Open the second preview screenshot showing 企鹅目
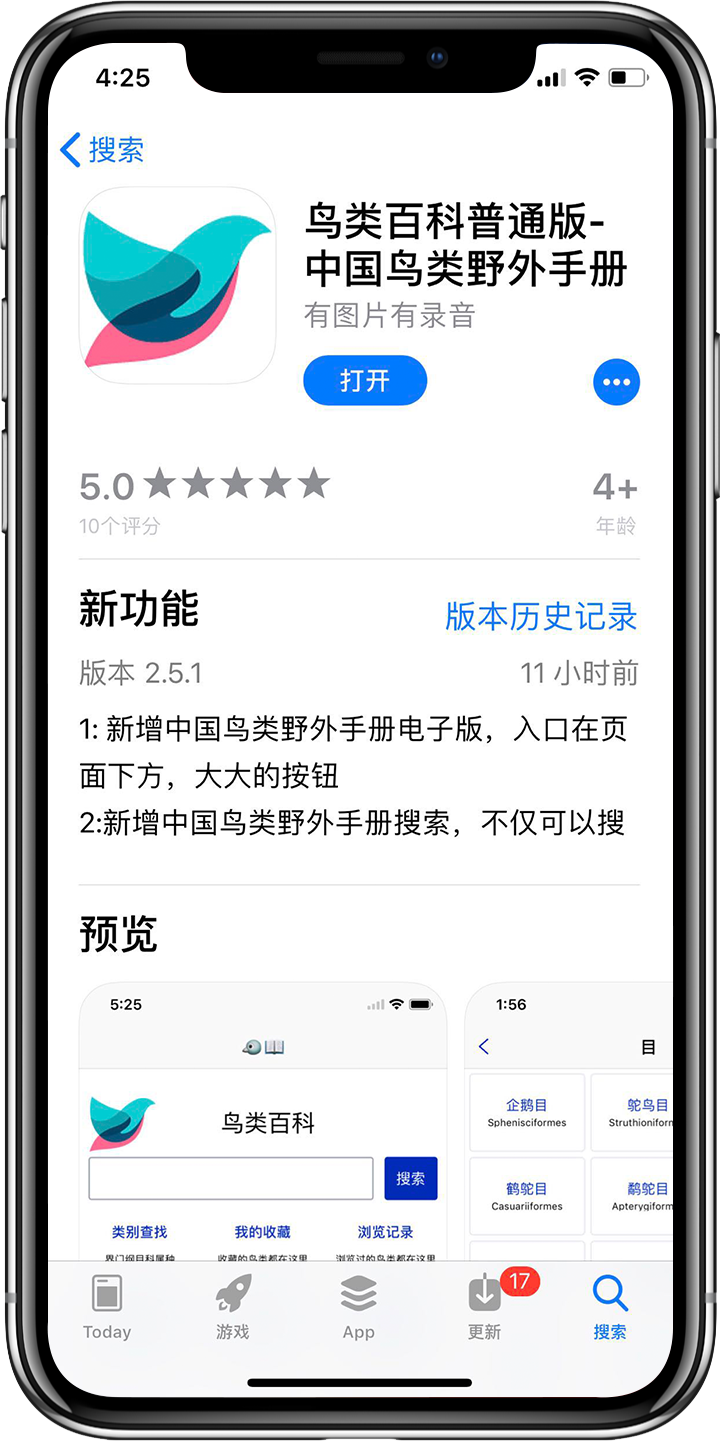This screenshot has width=720, height=1441. (x=570, y=1120)
